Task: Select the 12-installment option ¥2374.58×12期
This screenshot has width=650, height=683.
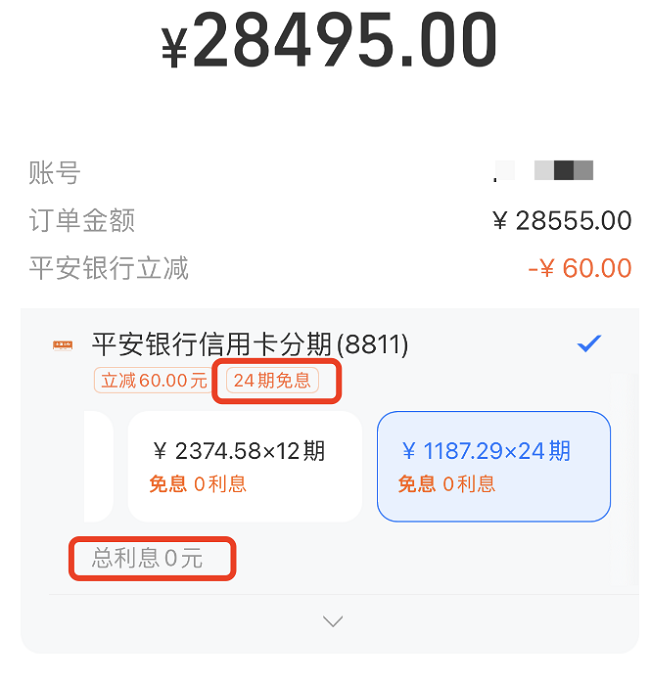Action: click(244, 466)
